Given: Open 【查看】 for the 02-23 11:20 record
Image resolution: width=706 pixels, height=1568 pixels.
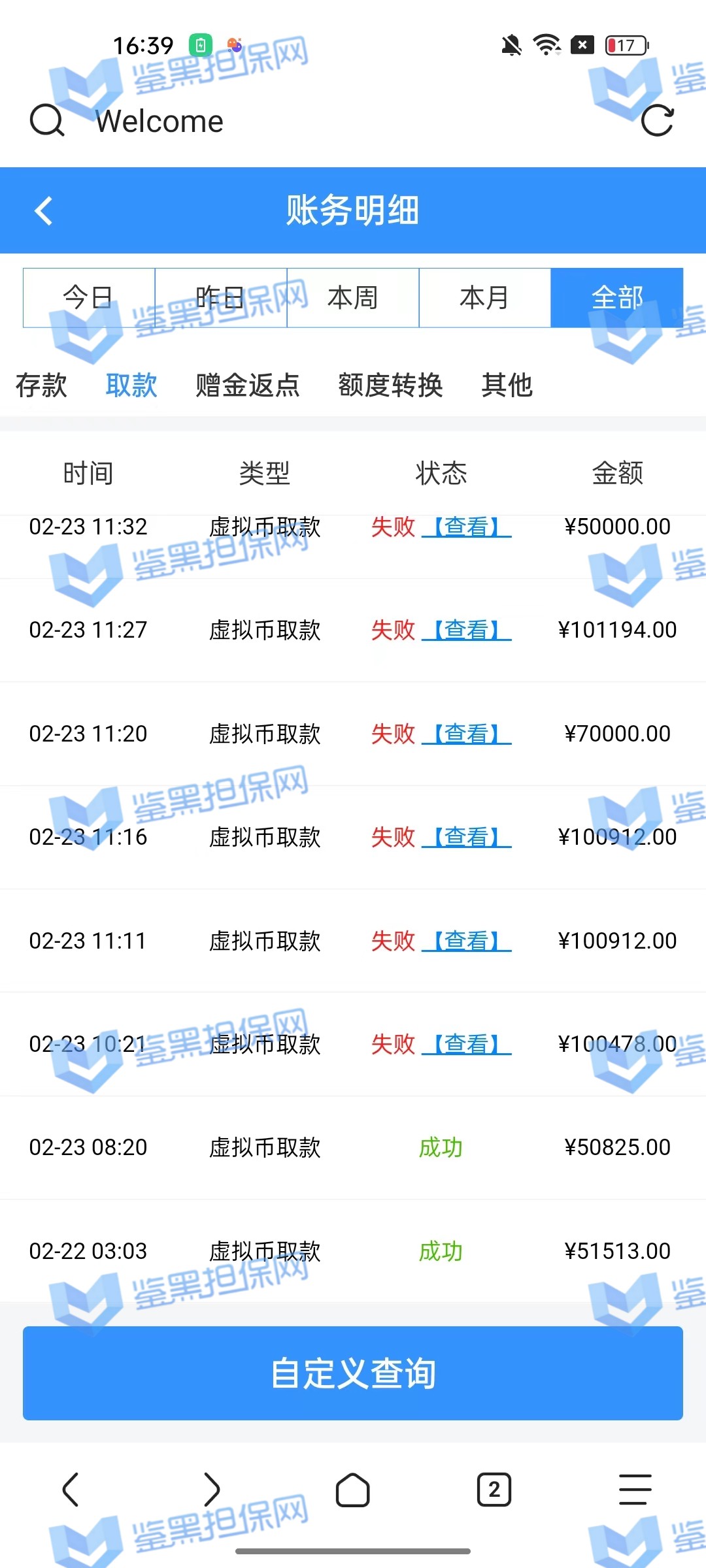Looking at the screenshot, I should pyautogui.click(x=467, y=734).
